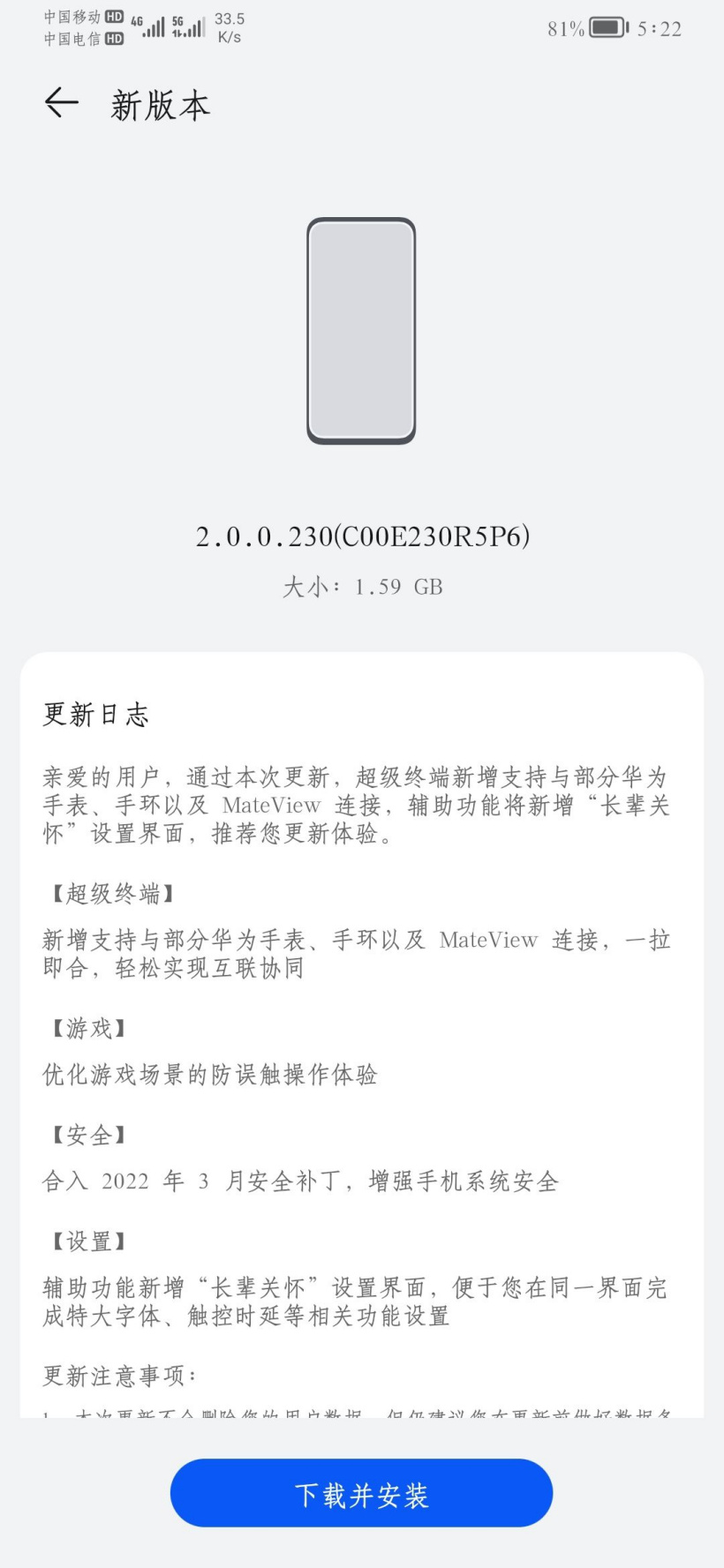The image size is (724, 1568).
Task: Go back from the 新版本 page
Action: [61, 104]
